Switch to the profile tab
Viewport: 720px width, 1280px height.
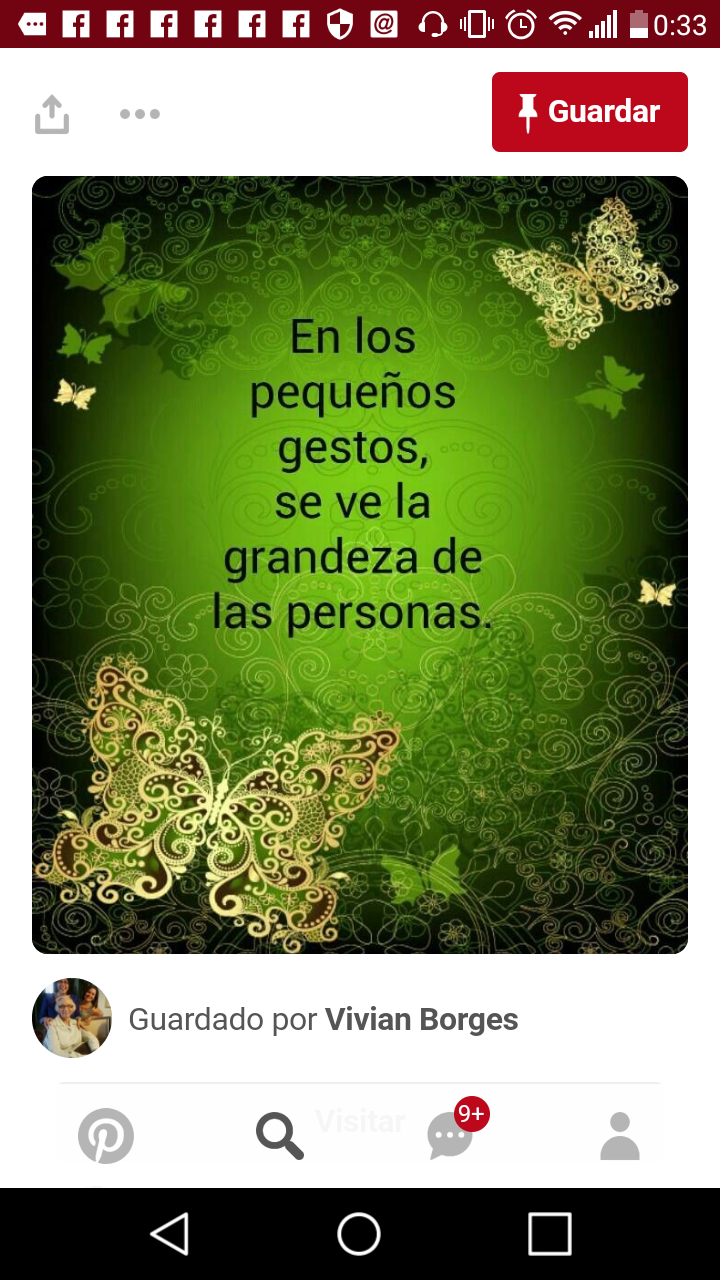click(x=620, y=1136)
